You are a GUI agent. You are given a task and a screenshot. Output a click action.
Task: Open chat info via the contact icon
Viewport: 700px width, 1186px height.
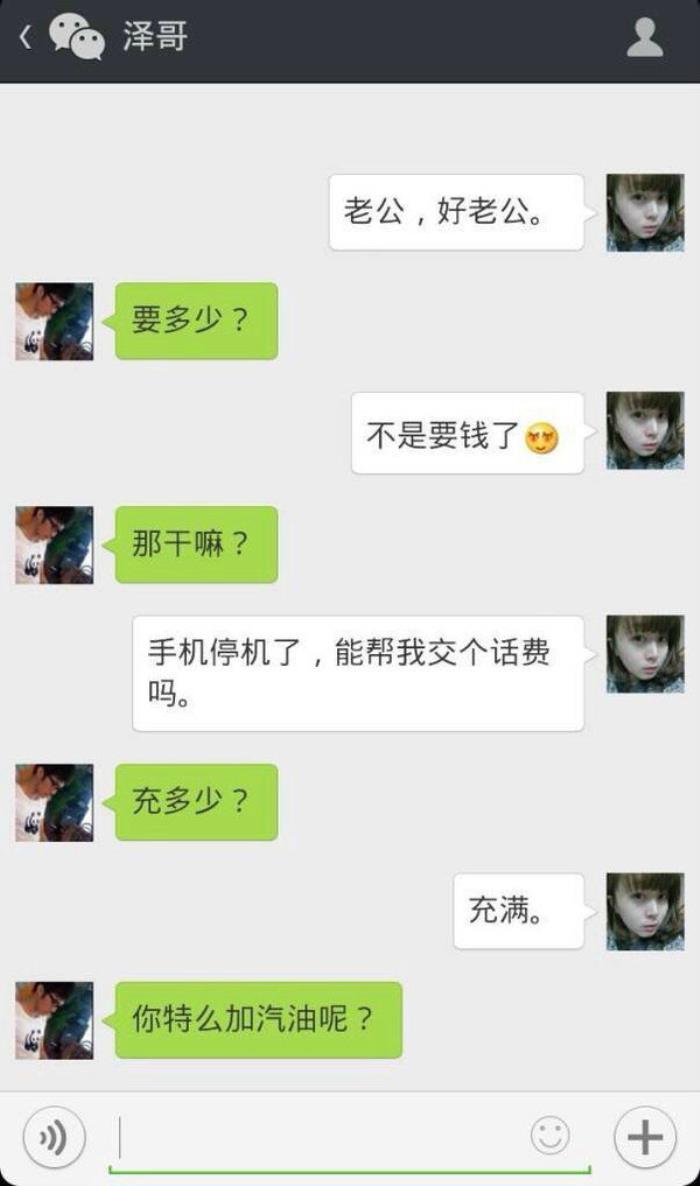coord(645,38)
